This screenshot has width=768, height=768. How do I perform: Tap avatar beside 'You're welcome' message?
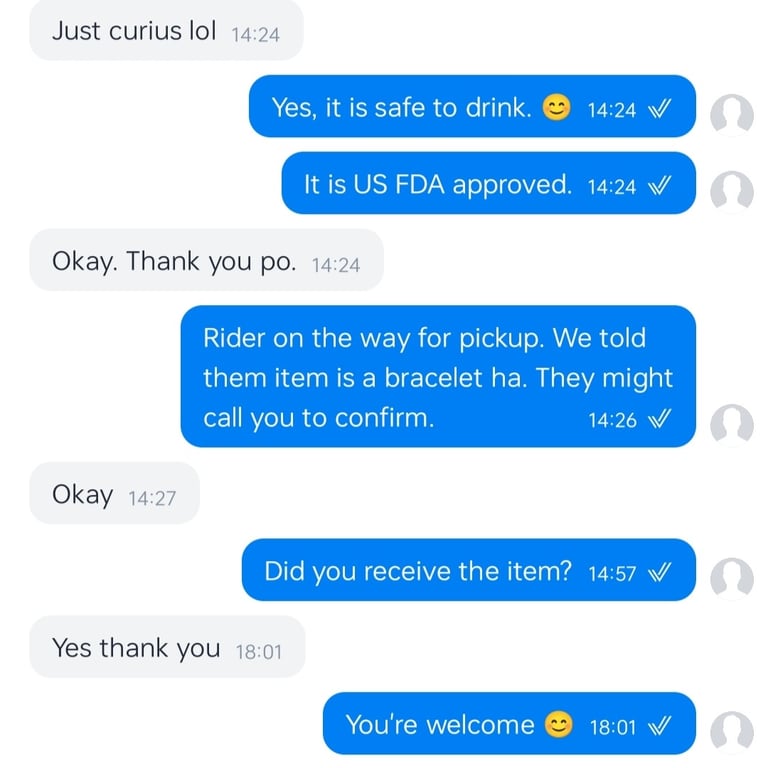click(731, 731)
